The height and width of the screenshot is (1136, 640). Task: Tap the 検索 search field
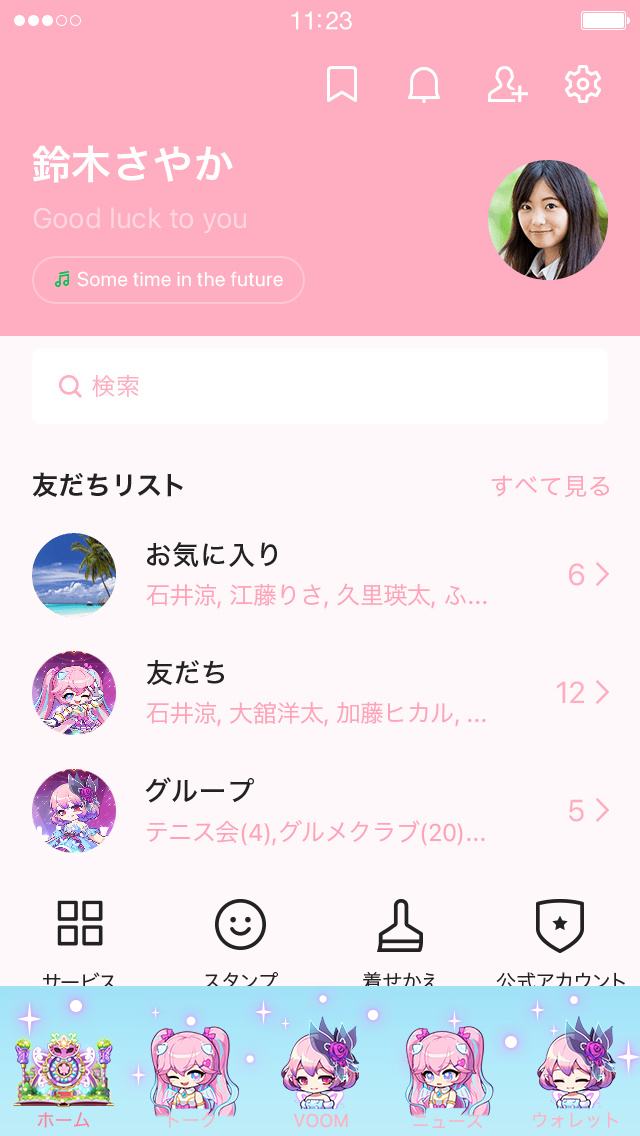pos(320,386)
